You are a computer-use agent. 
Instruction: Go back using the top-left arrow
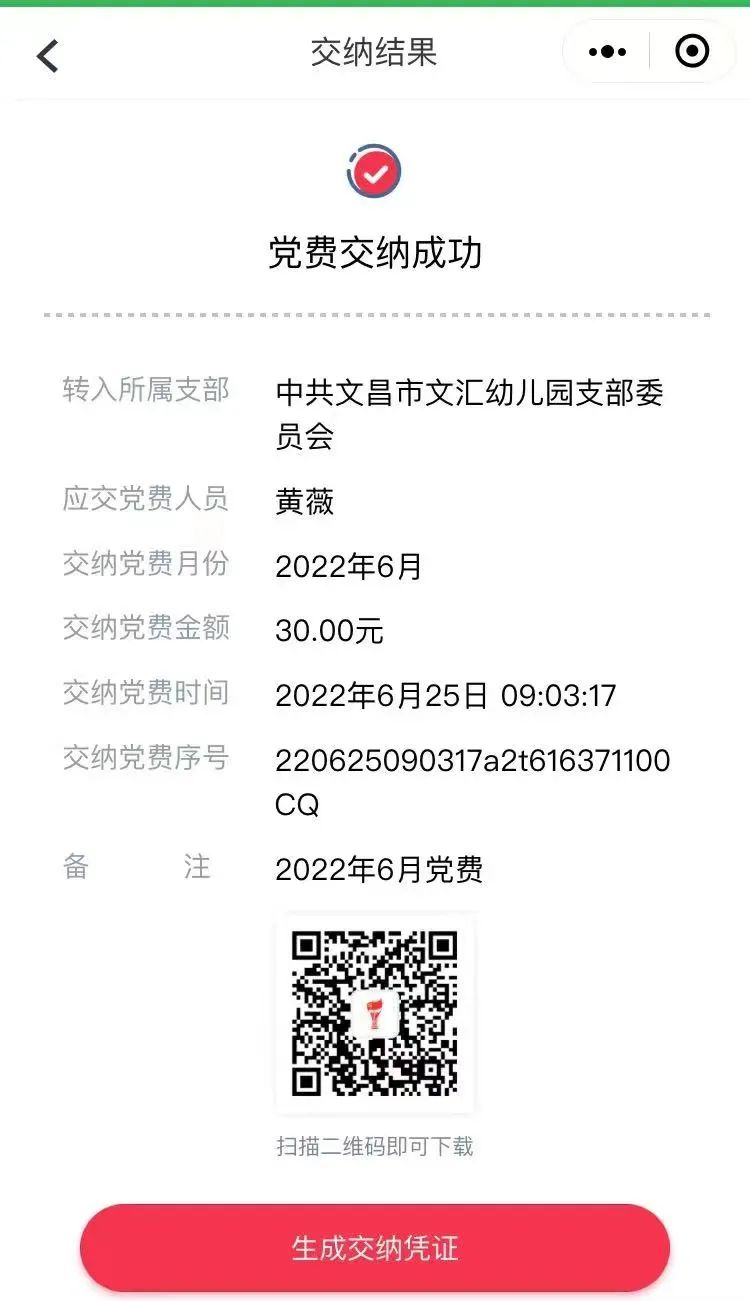click(47, 55)
